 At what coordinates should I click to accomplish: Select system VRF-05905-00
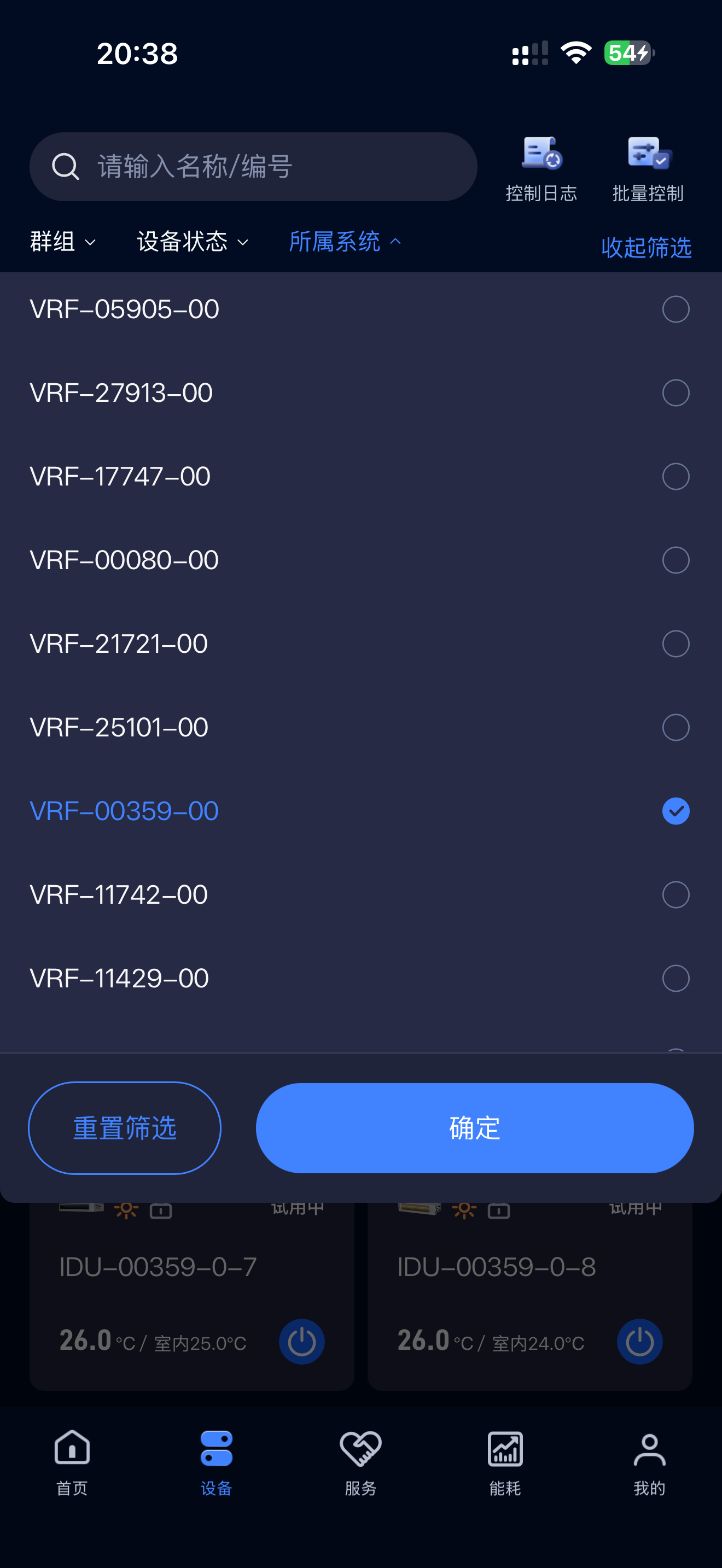(x=675, y=309)
